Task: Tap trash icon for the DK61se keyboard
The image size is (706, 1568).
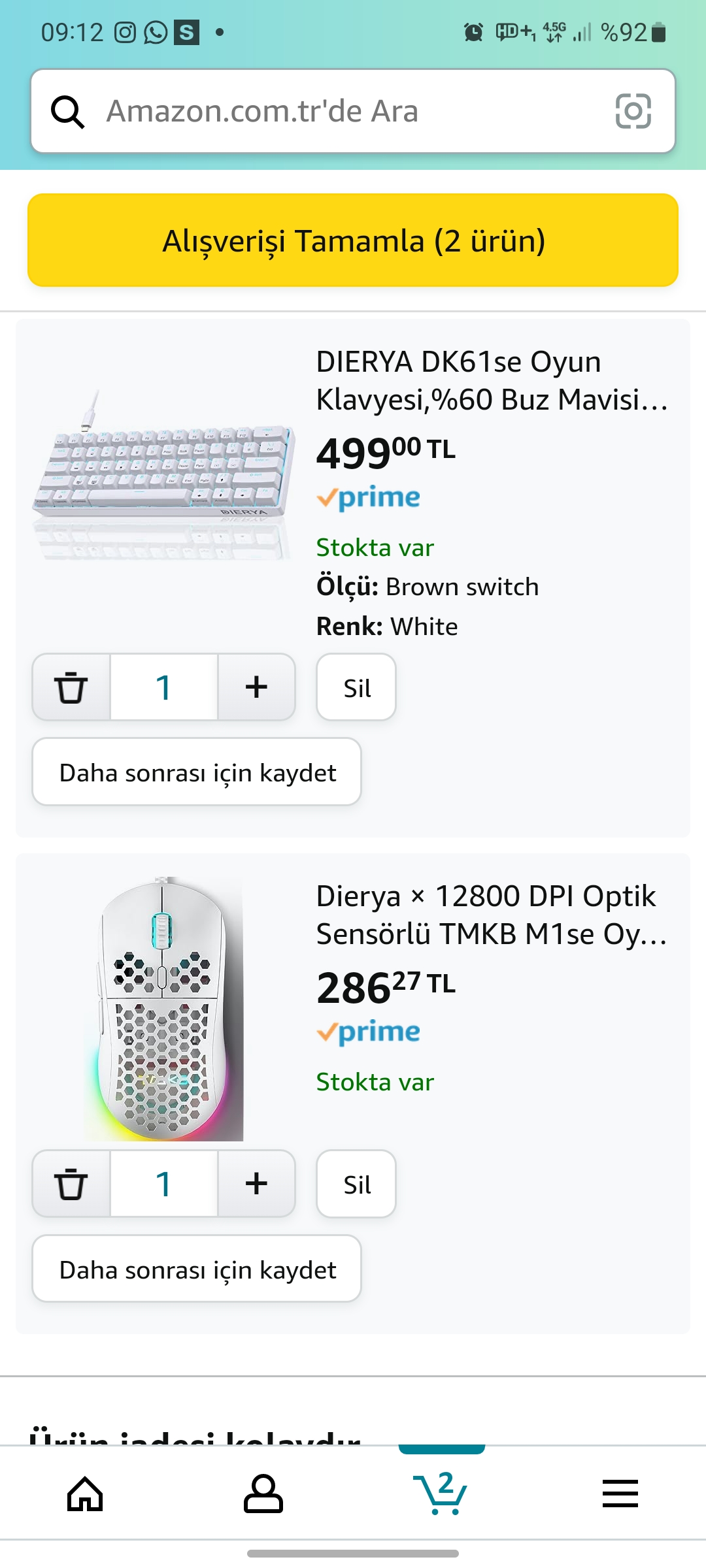Action: click(x=71, y=687)
